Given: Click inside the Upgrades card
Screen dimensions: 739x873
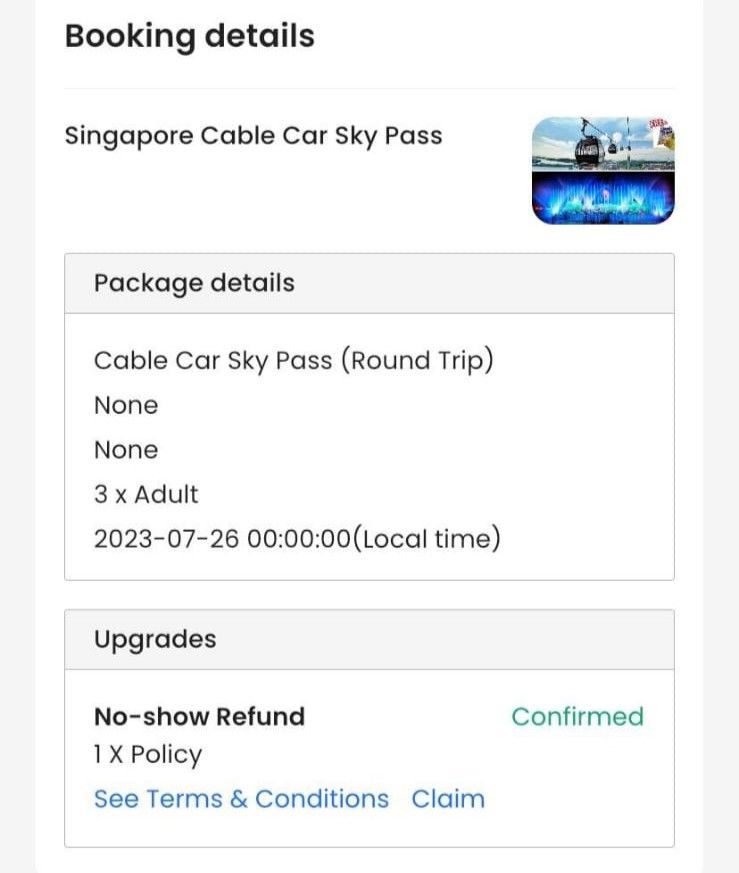Looking at the screenshot, I should pyautogui.click(x=370, y=755).
